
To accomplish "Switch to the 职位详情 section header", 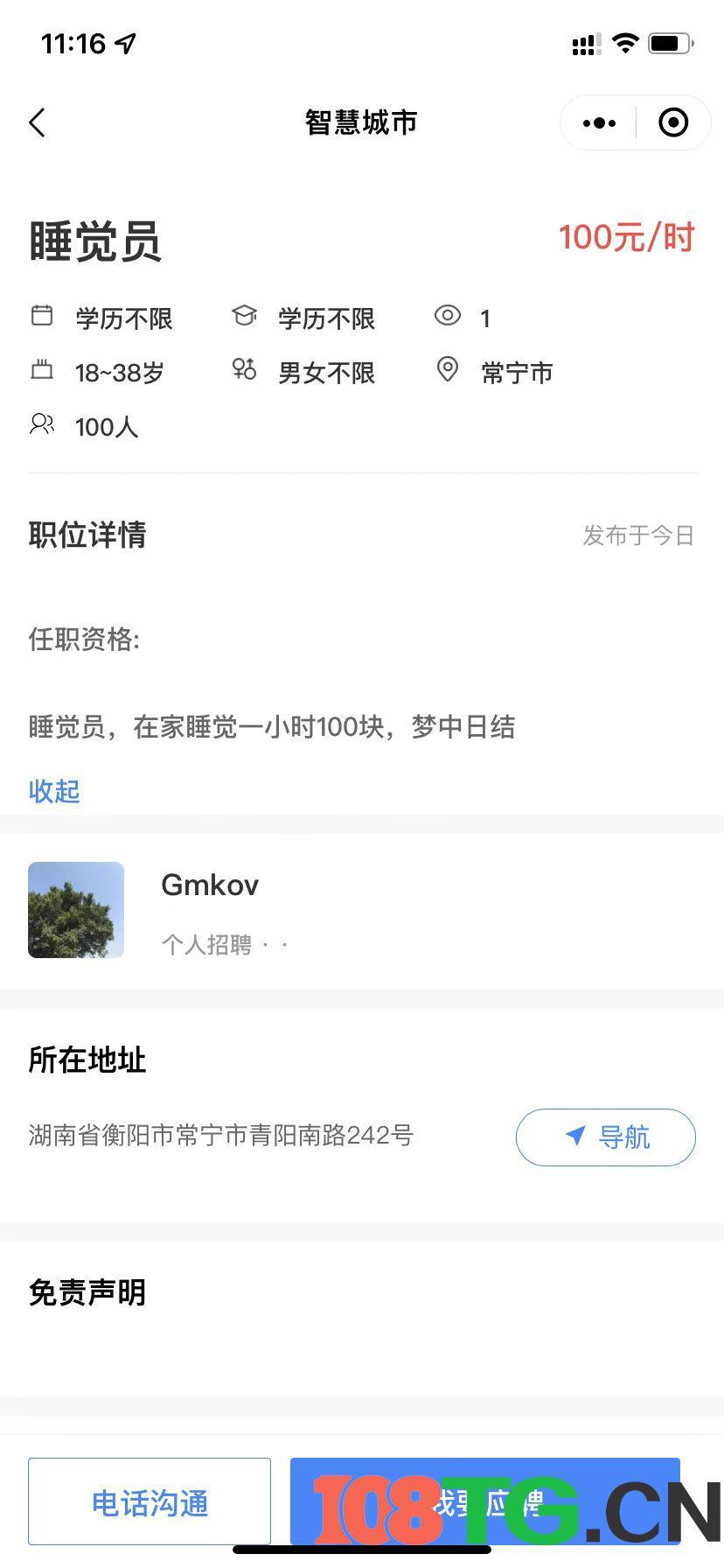I will coord(87,535).
